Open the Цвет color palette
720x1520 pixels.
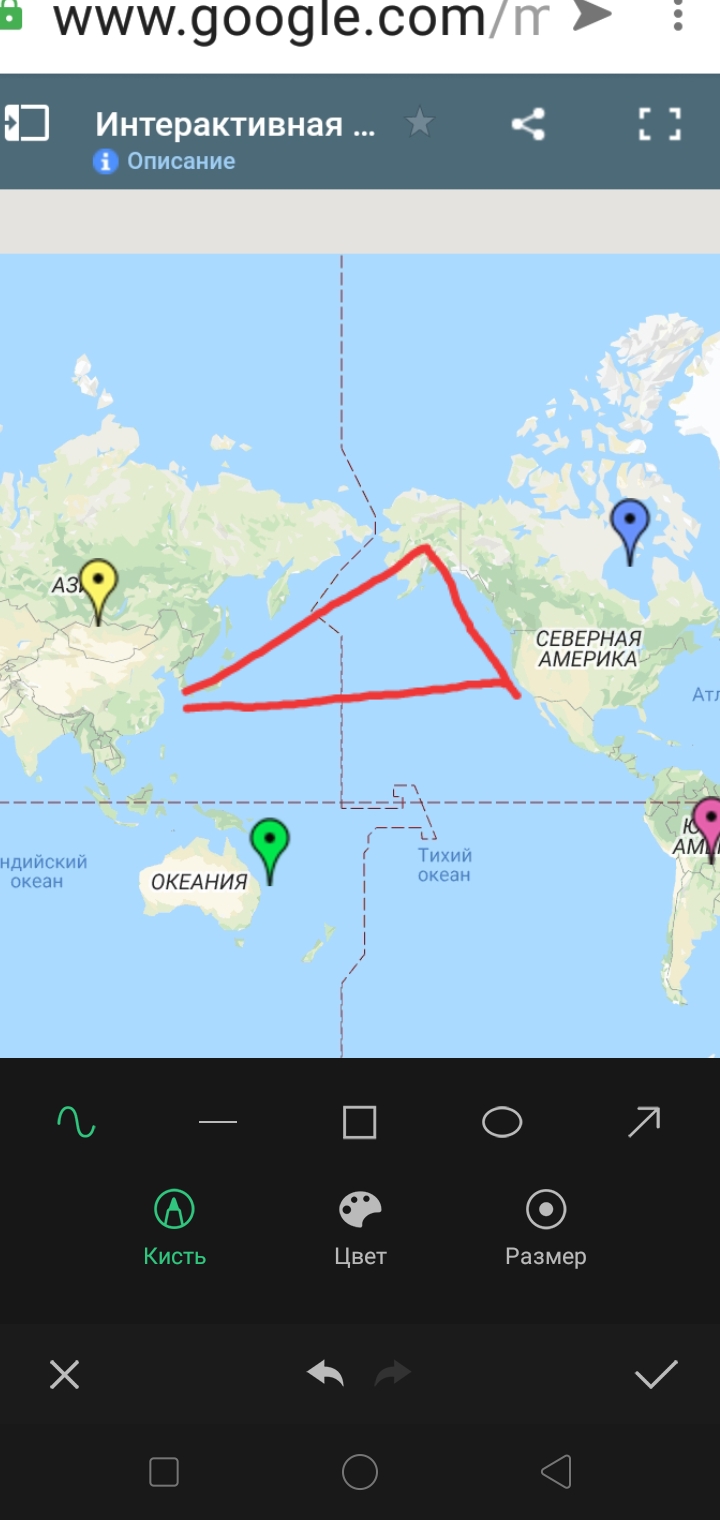click(360, 1226)
